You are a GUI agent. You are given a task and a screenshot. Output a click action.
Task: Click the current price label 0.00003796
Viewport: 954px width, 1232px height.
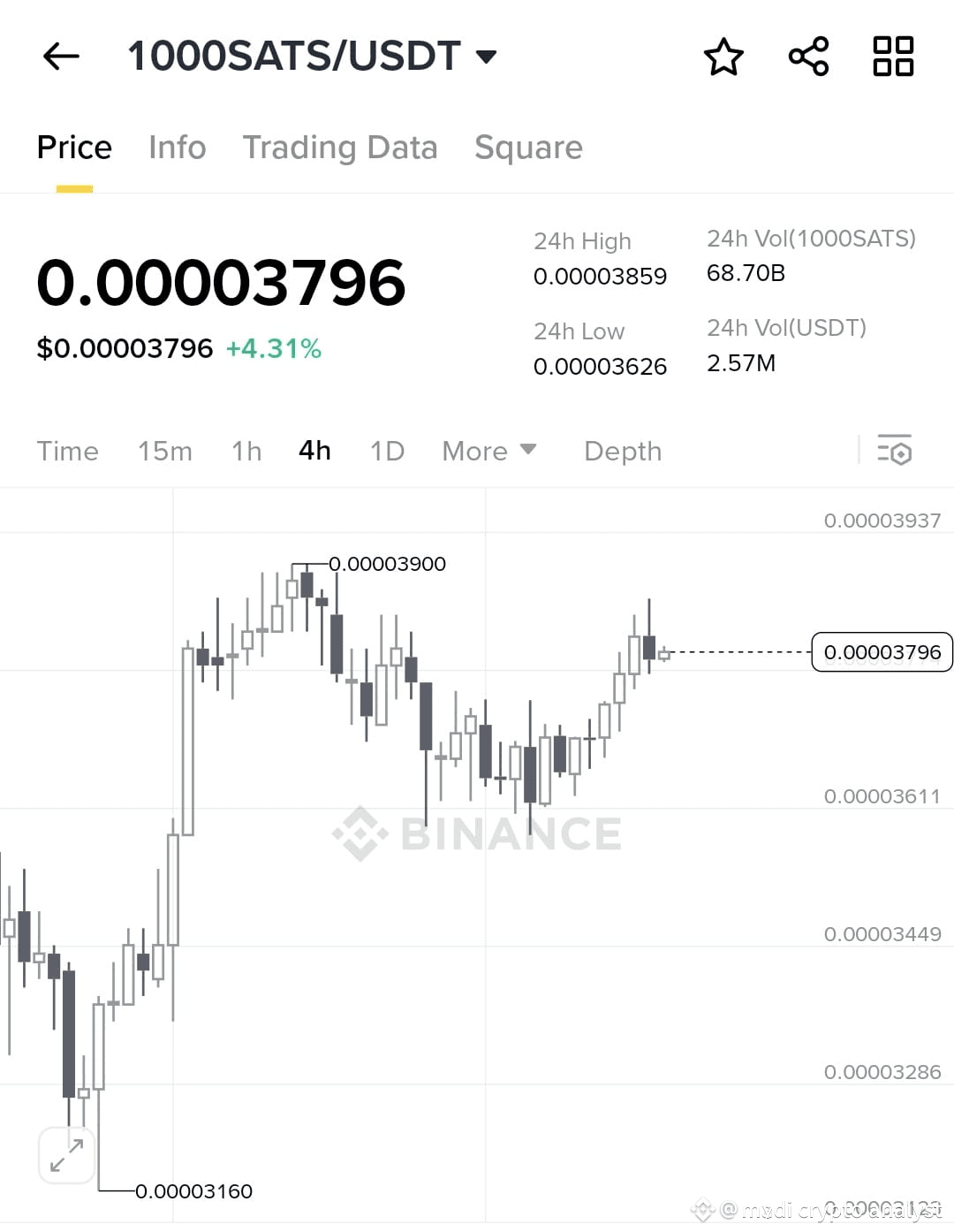[882, 652]
